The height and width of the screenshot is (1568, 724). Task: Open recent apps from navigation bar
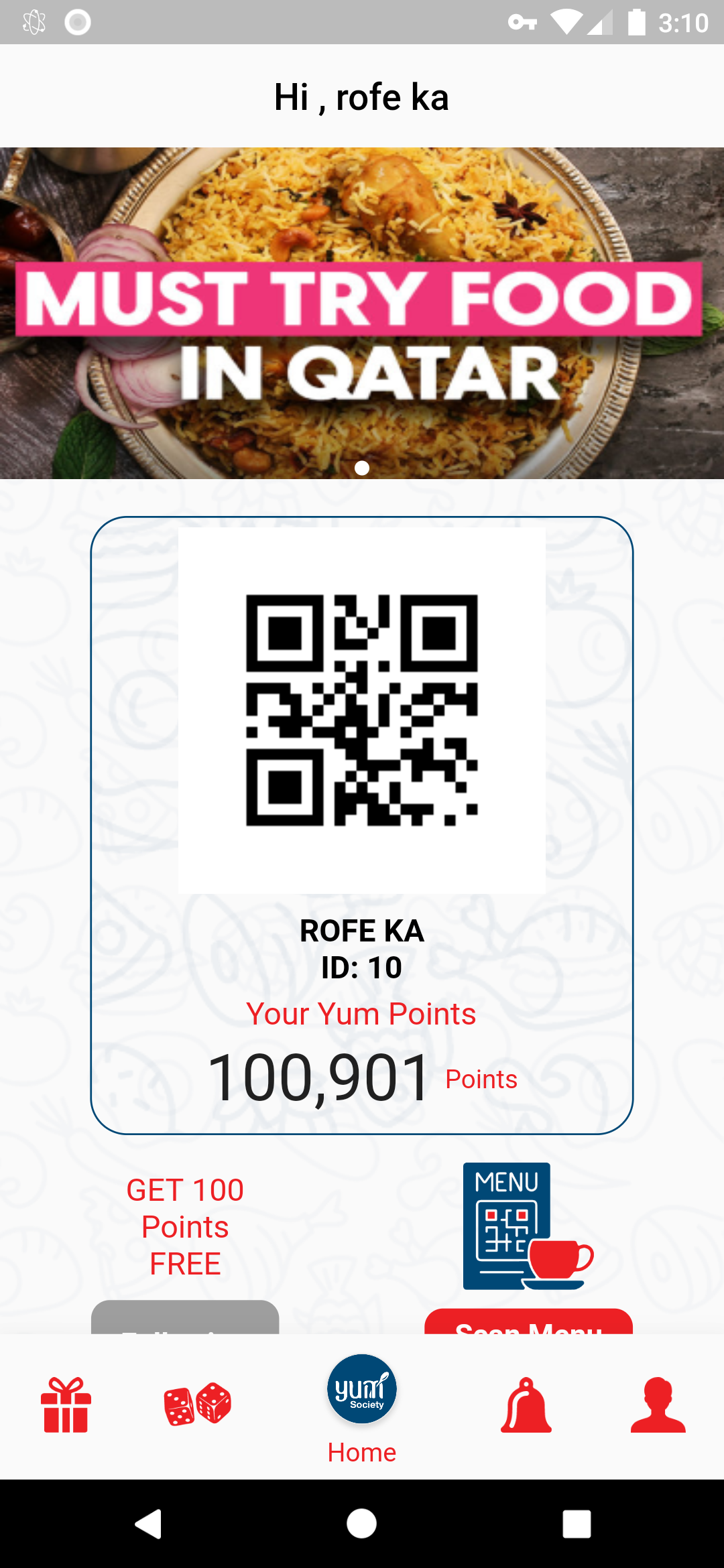[x=577, y=1524]
